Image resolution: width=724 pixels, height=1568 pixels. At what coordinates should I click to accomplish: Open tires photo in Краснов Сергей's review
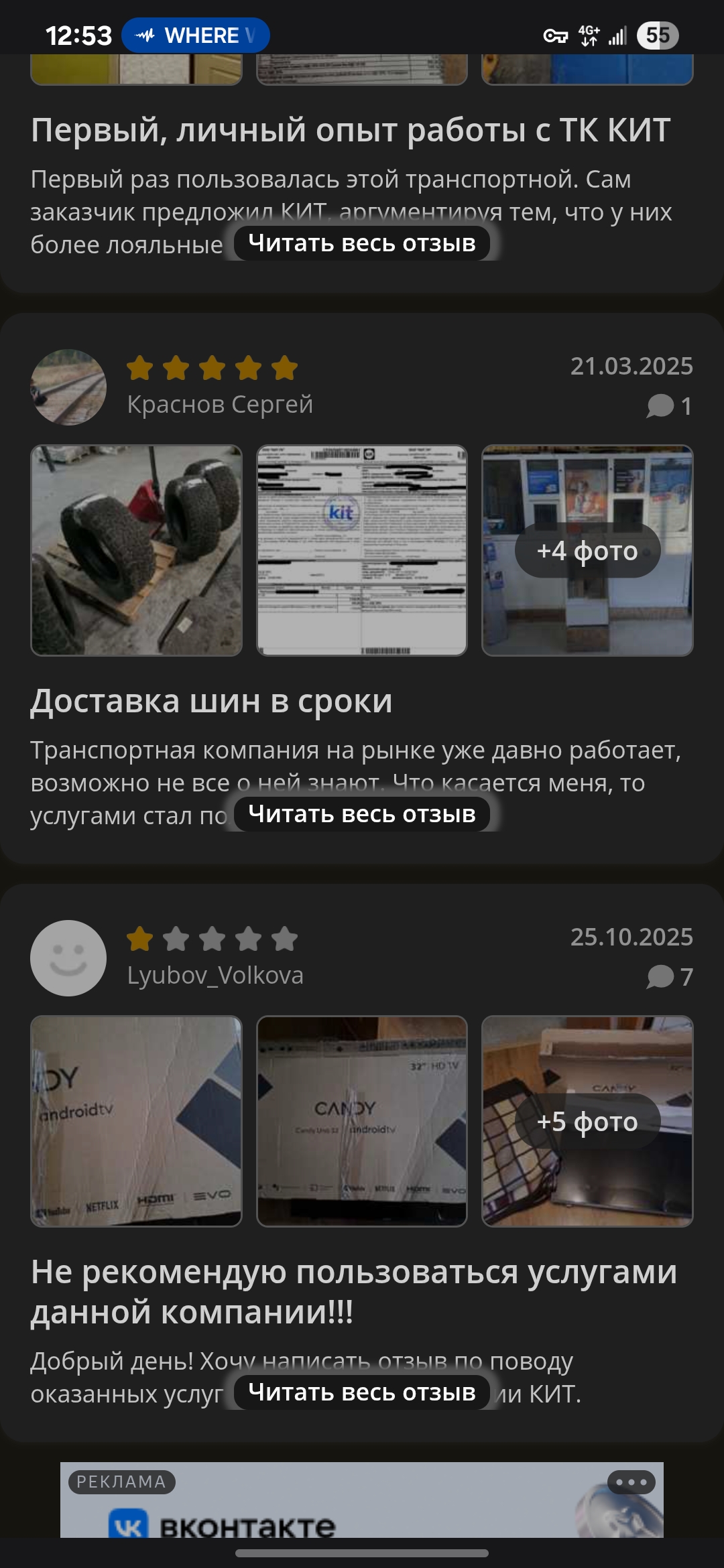coord(136,550)
